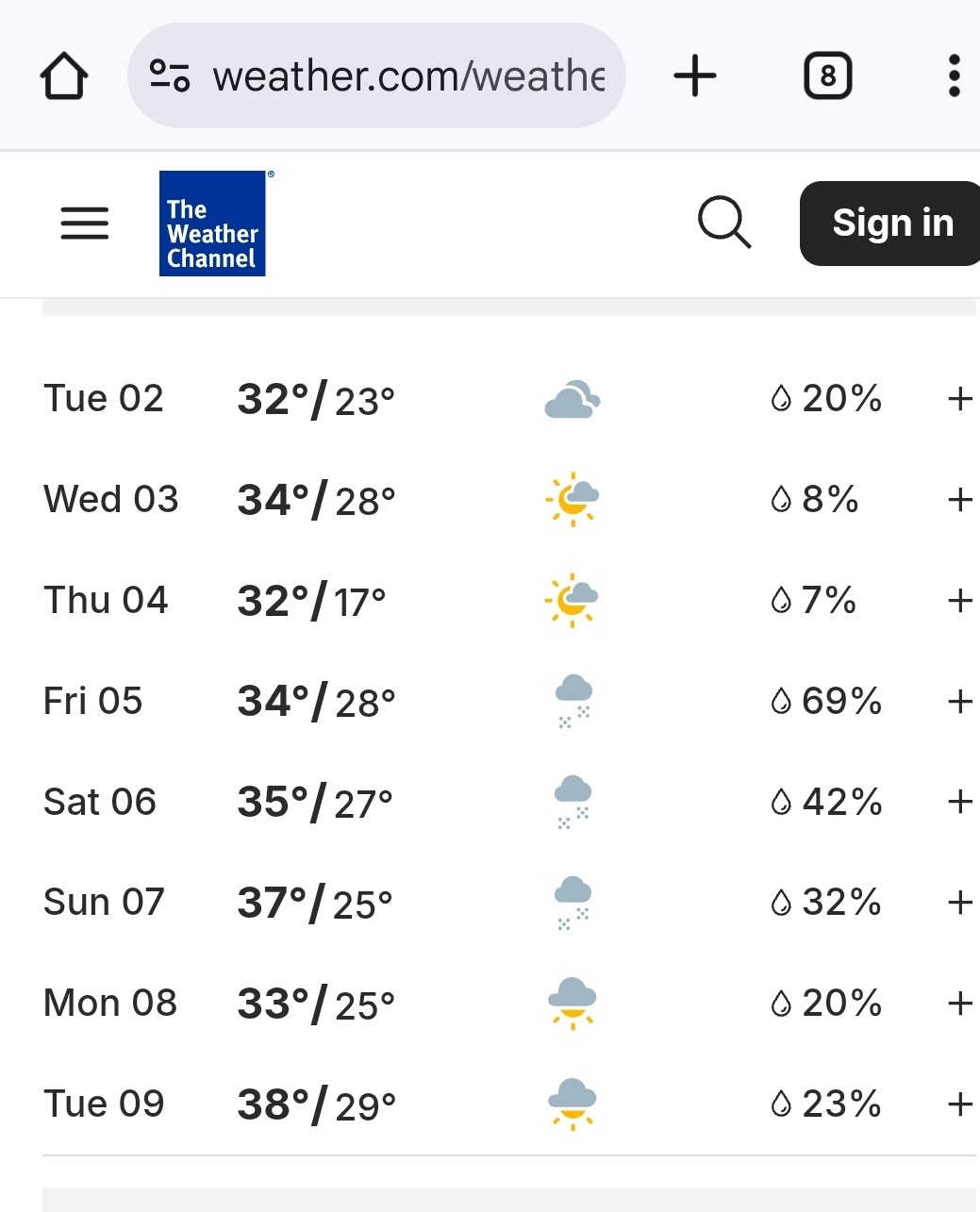Open the location search icon

click(723, 223)
